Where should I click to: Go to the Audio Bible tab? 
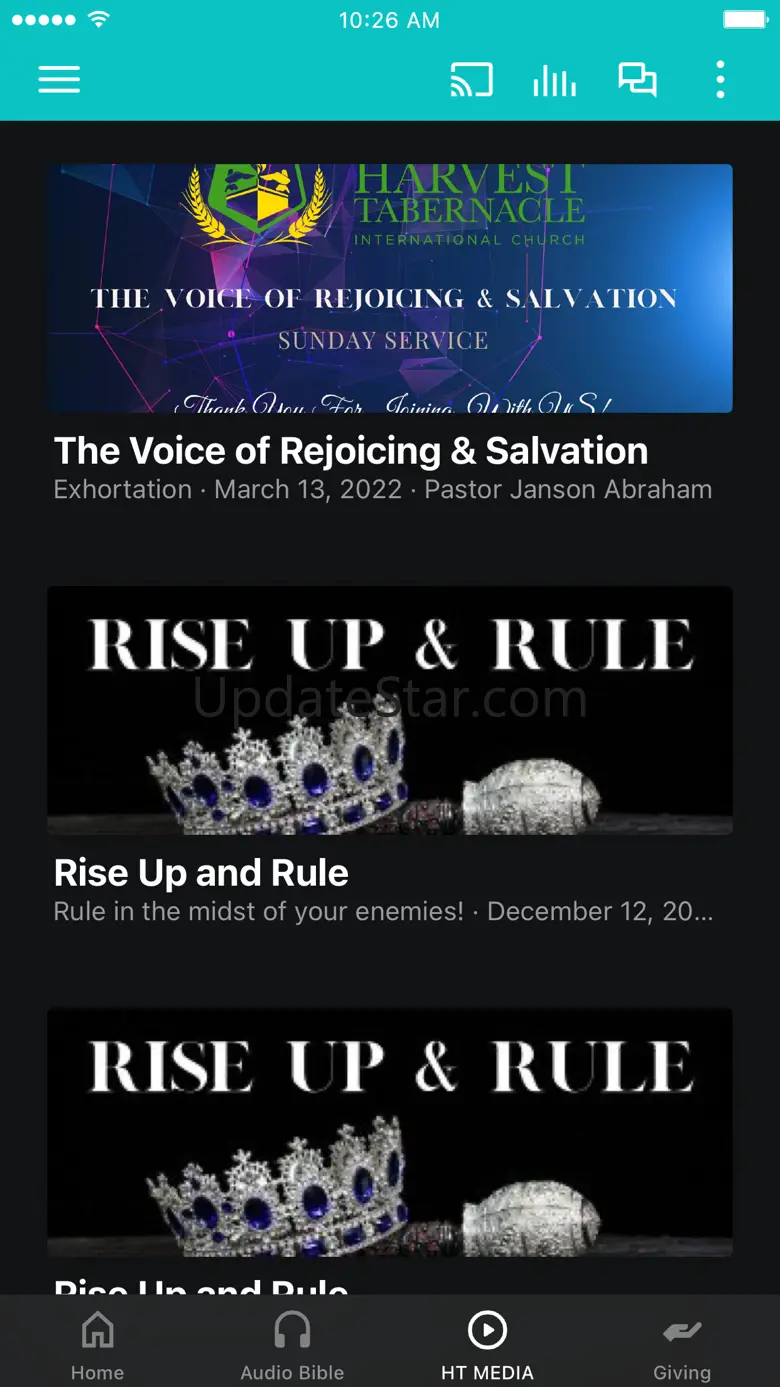[x=292, y=1345]
